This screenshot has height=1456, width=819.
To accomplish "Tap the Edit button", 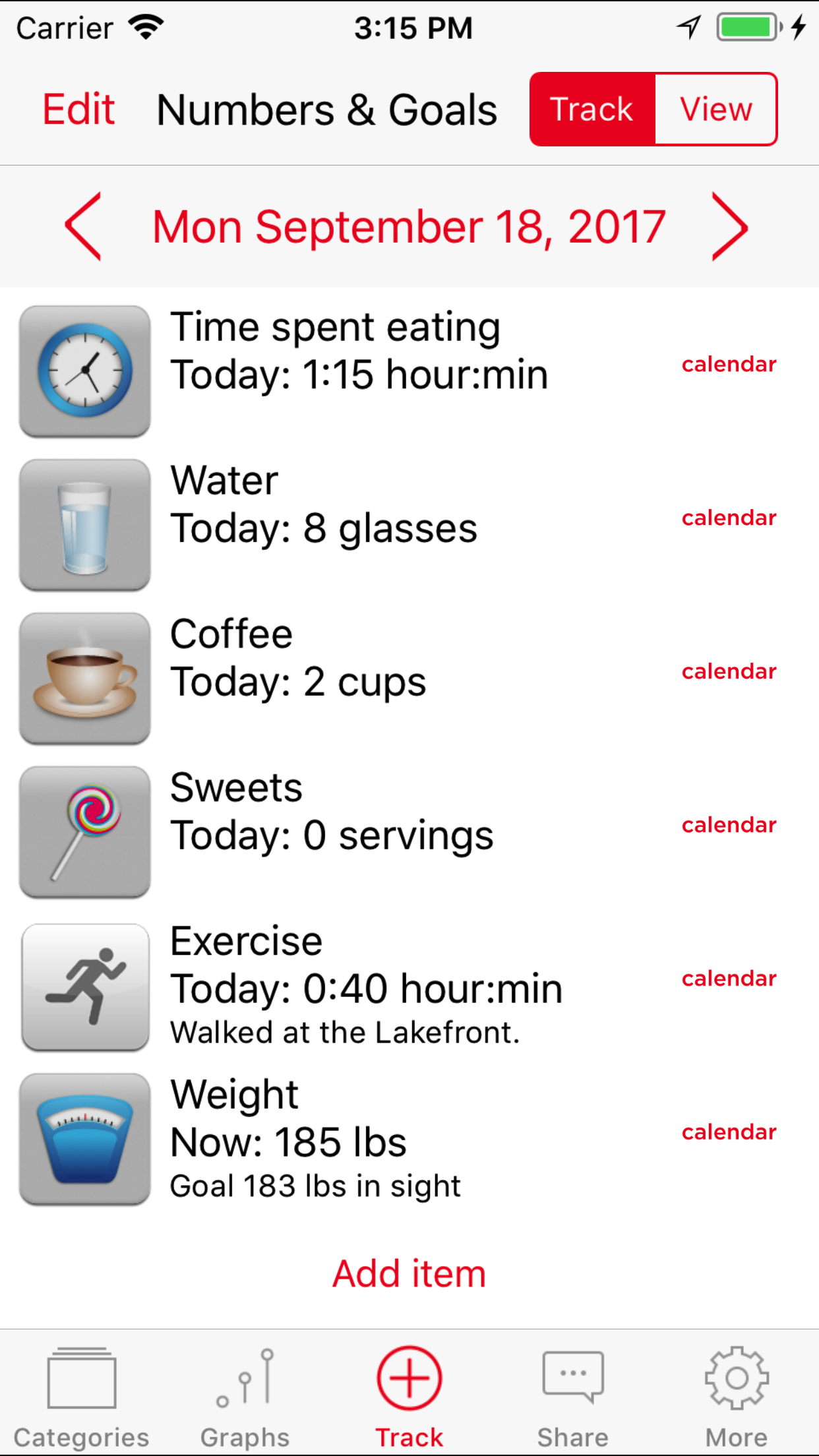I will click(x=78, y=109).
